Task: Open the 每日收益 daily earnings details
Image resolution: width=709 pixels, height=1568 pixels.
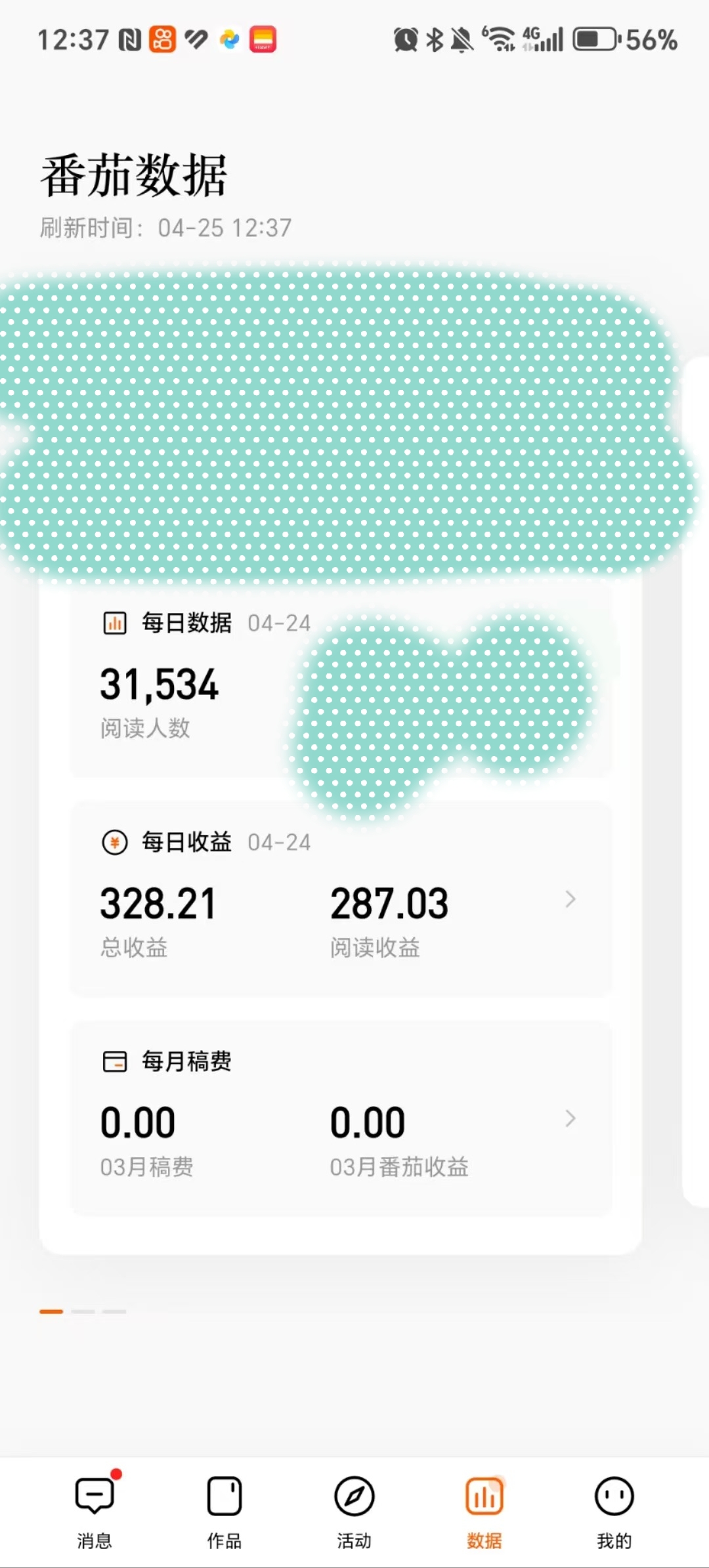Action: 569,899
